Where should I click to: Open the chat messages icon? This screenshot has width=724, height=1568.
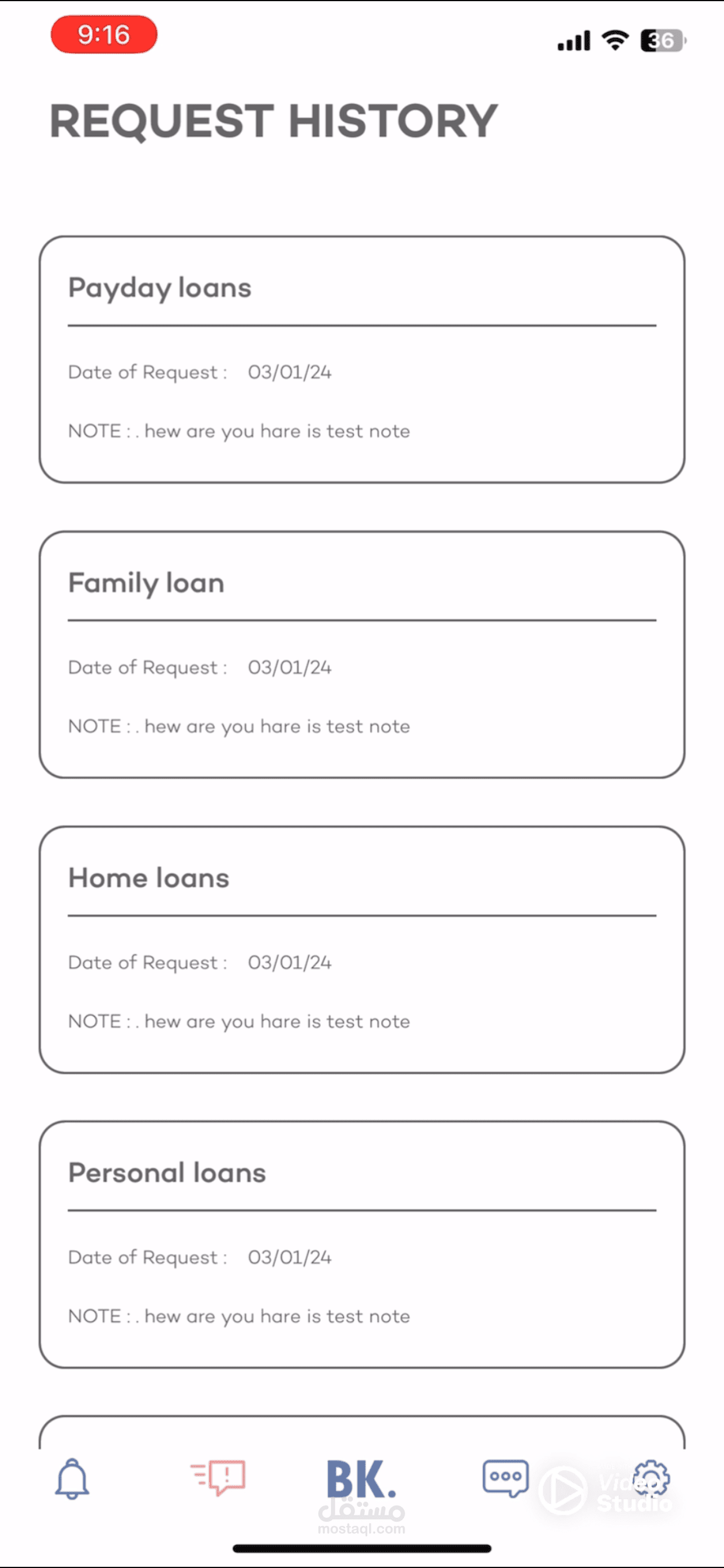pyautogui.click(x=505, y=1478)
